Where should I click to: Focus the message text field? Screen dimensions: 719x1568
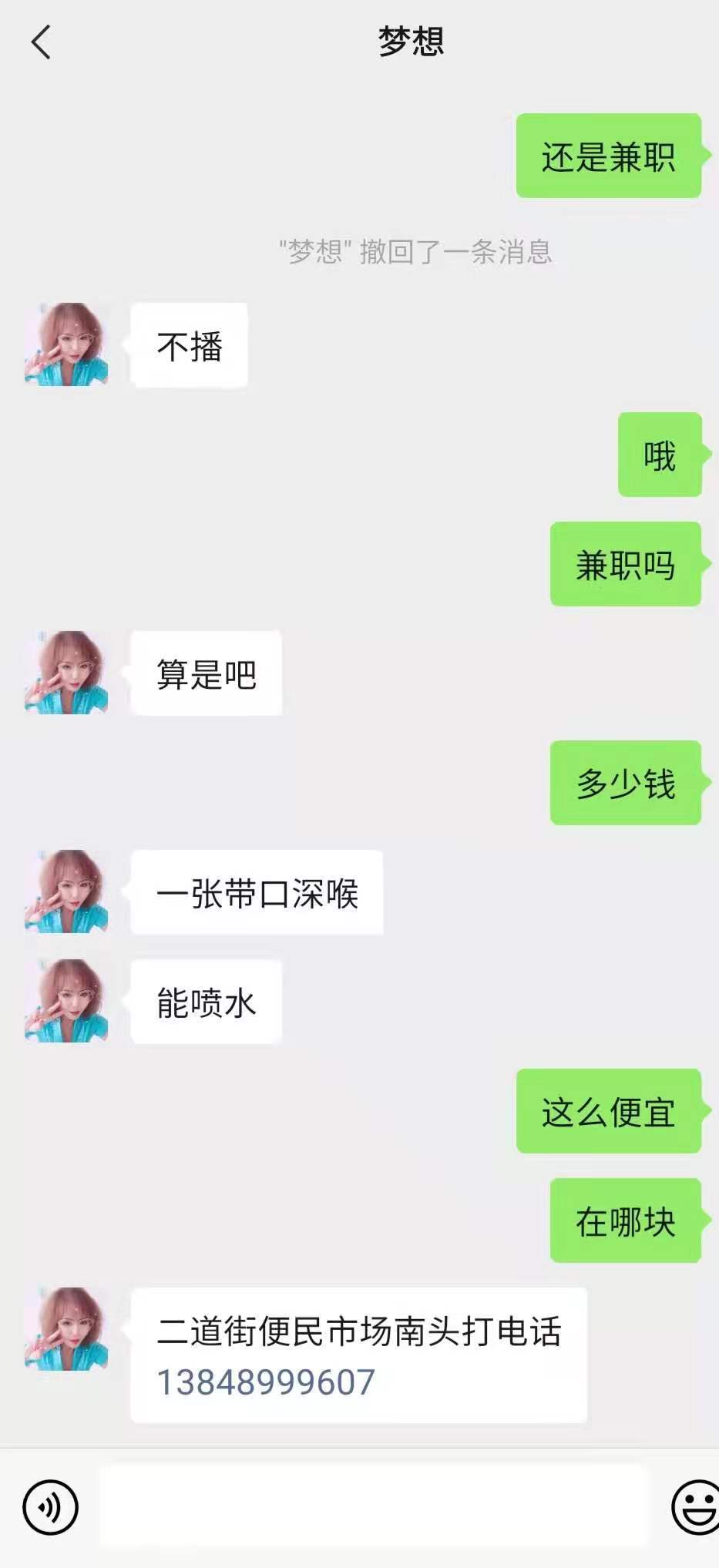(374, 1506)
